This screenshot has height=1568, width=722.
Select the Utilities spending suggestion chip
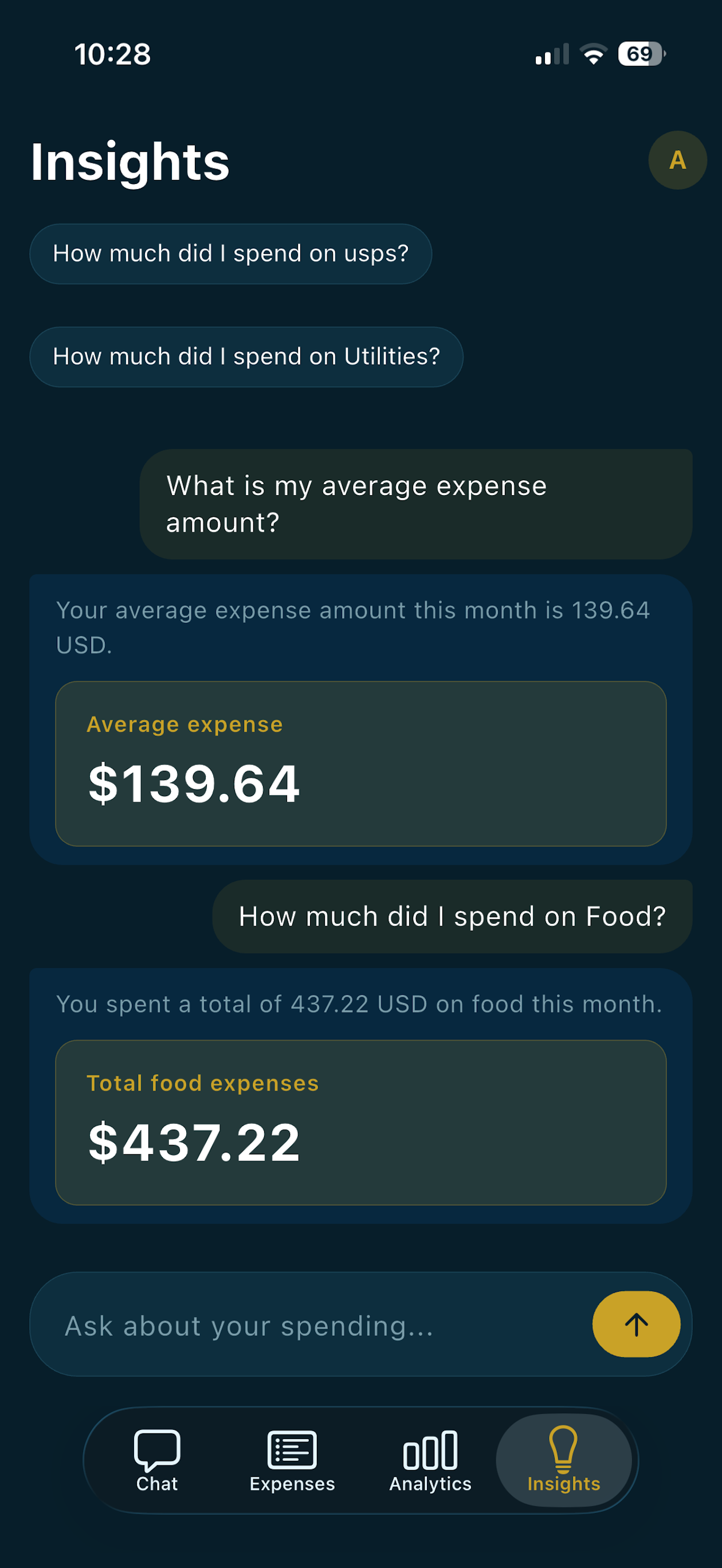tap(245, 356)
